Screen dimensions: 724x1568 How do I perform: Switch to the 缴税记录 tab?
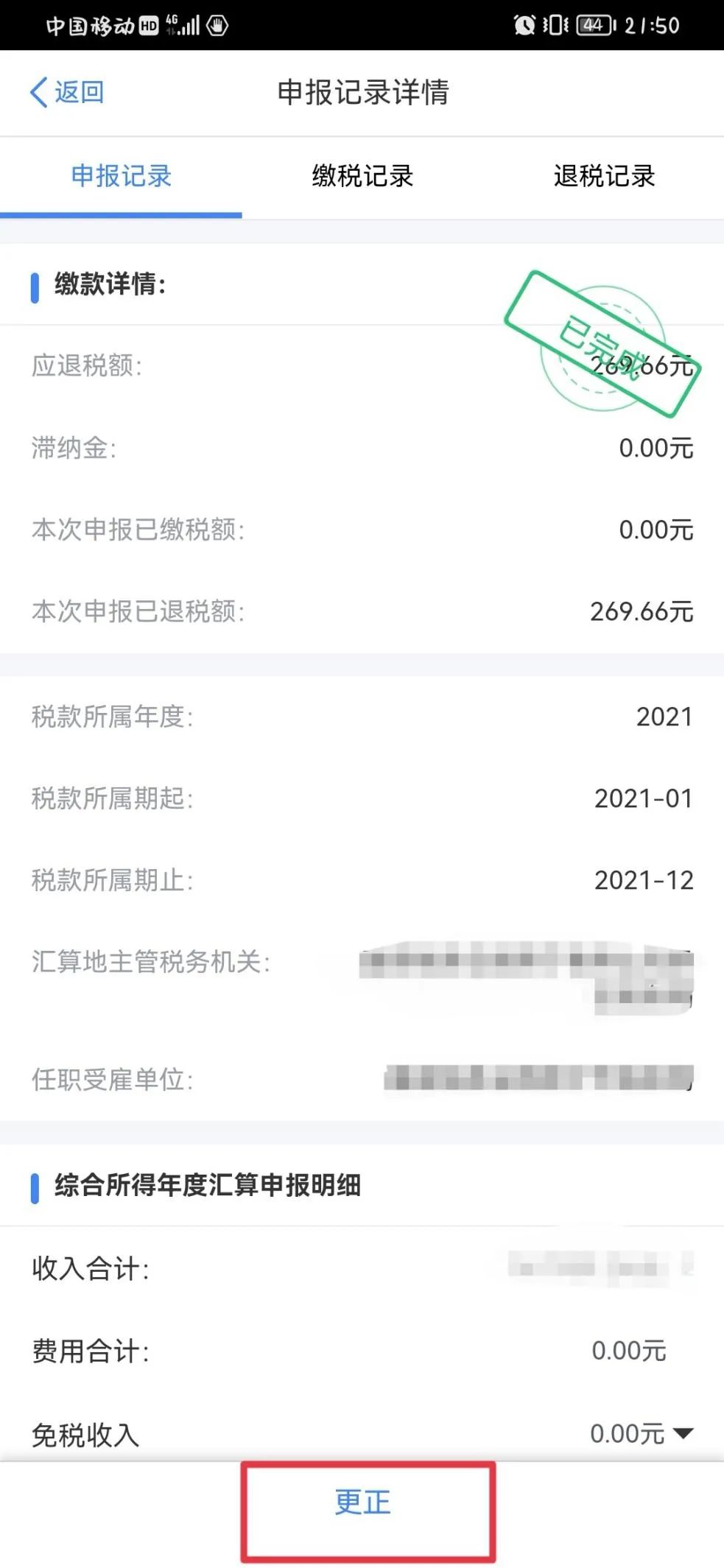point(362,177)
